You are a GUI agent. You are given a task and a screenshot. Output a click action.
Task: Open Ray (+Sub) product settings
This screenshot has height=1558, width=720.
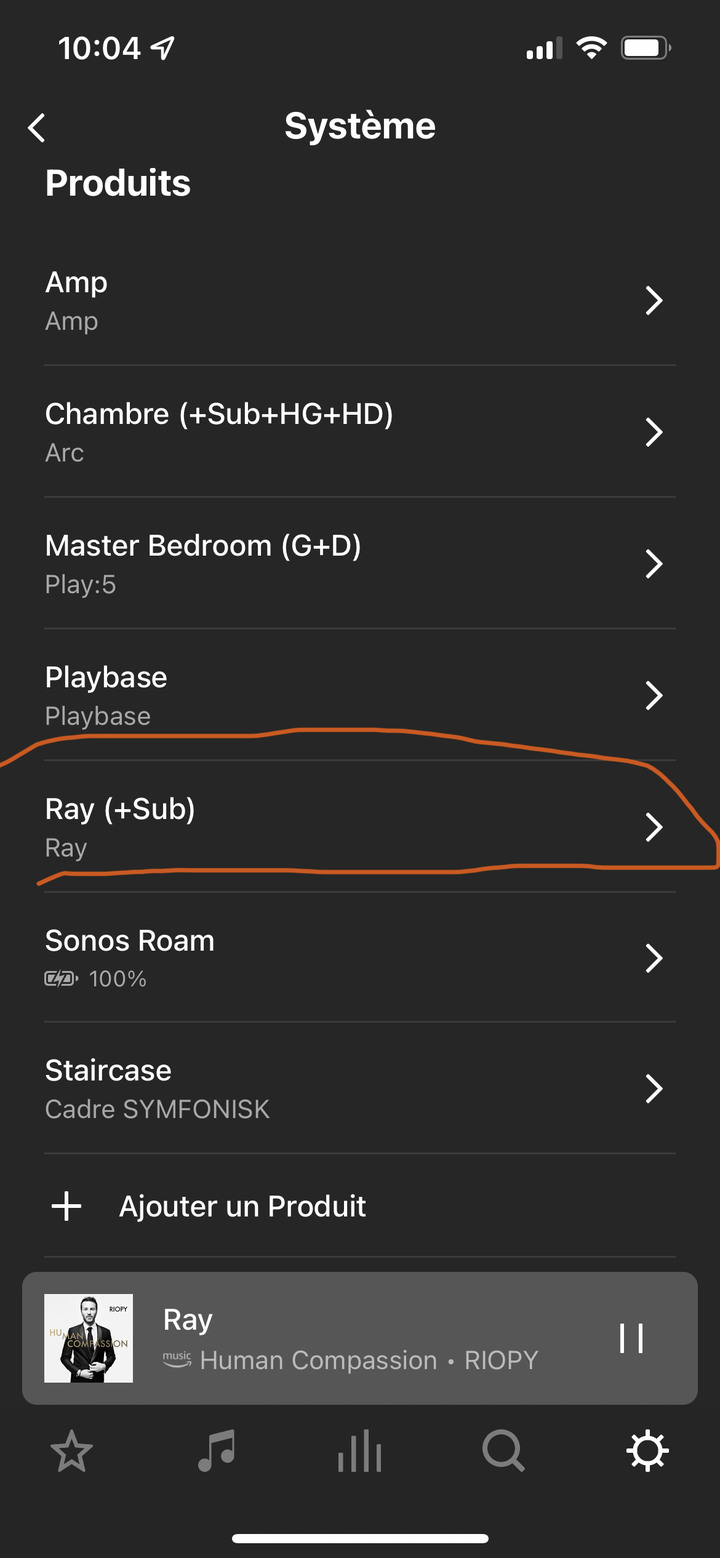tap(358, 827)
